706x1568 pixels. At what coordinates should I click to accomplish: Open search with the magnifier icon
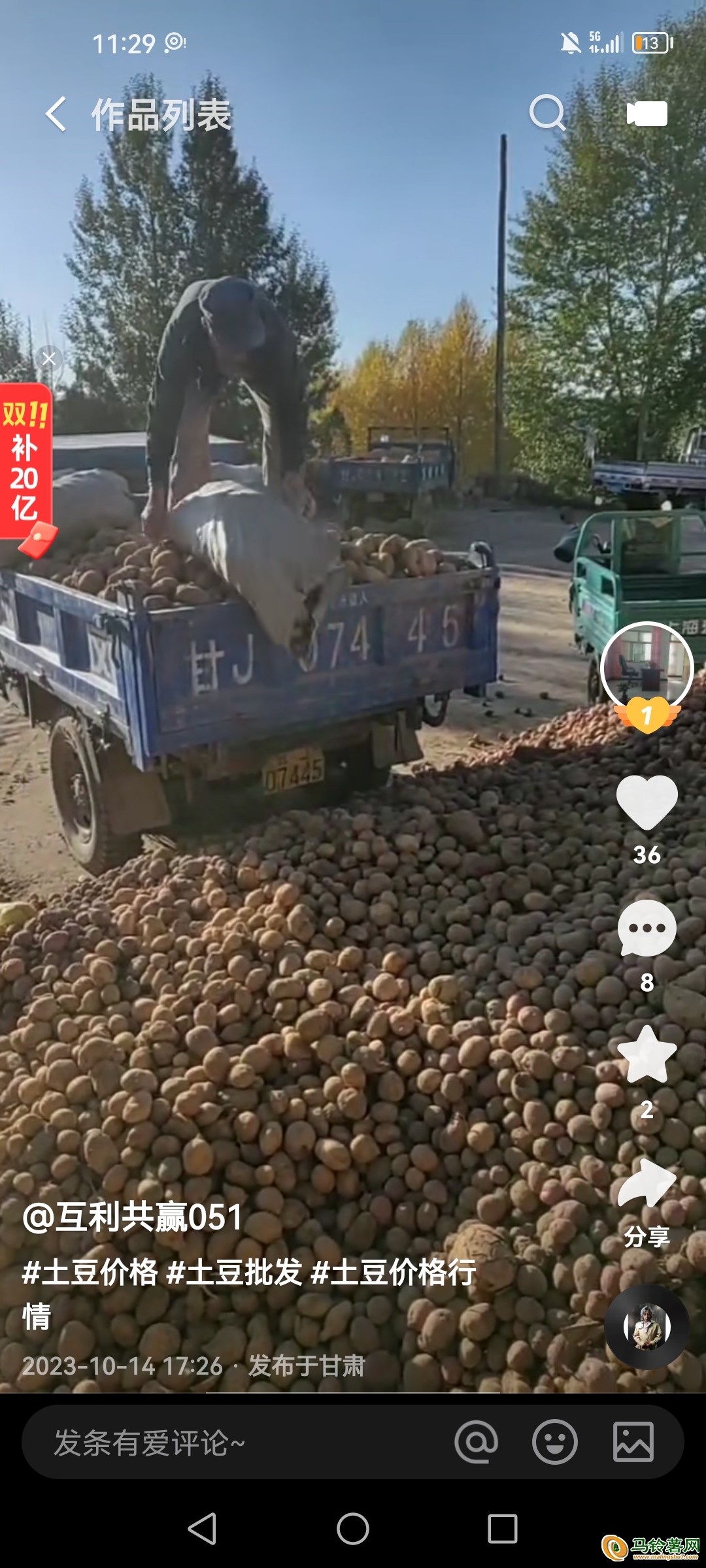pos(546,114)
